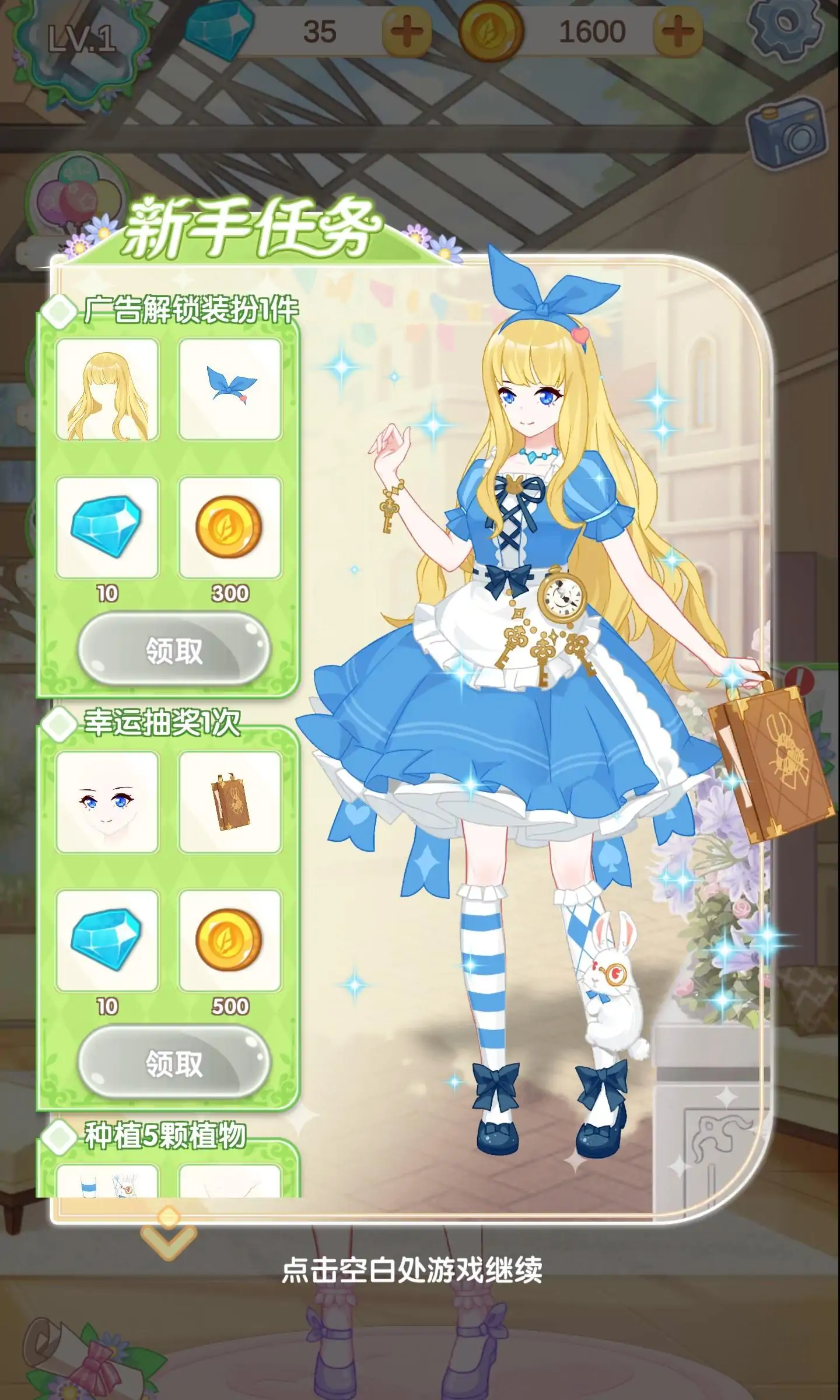The height and width of the screenshot is (1400, 840).
Task: Claim the 广告解锁装扮1件 task reward
Action: point(174,650)
